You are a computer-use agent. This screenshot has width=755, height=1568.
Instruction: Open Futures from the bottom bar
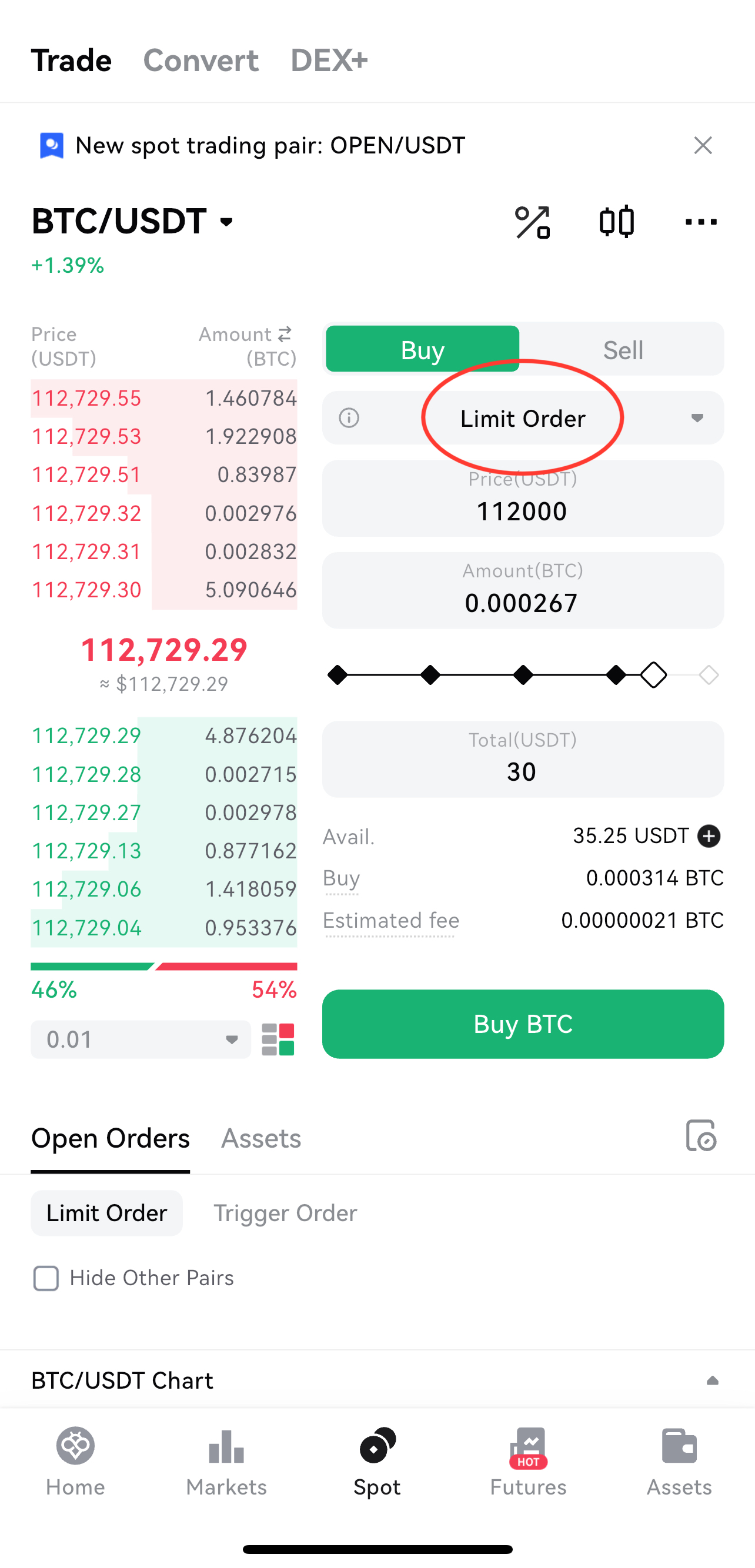point(528,1461)
